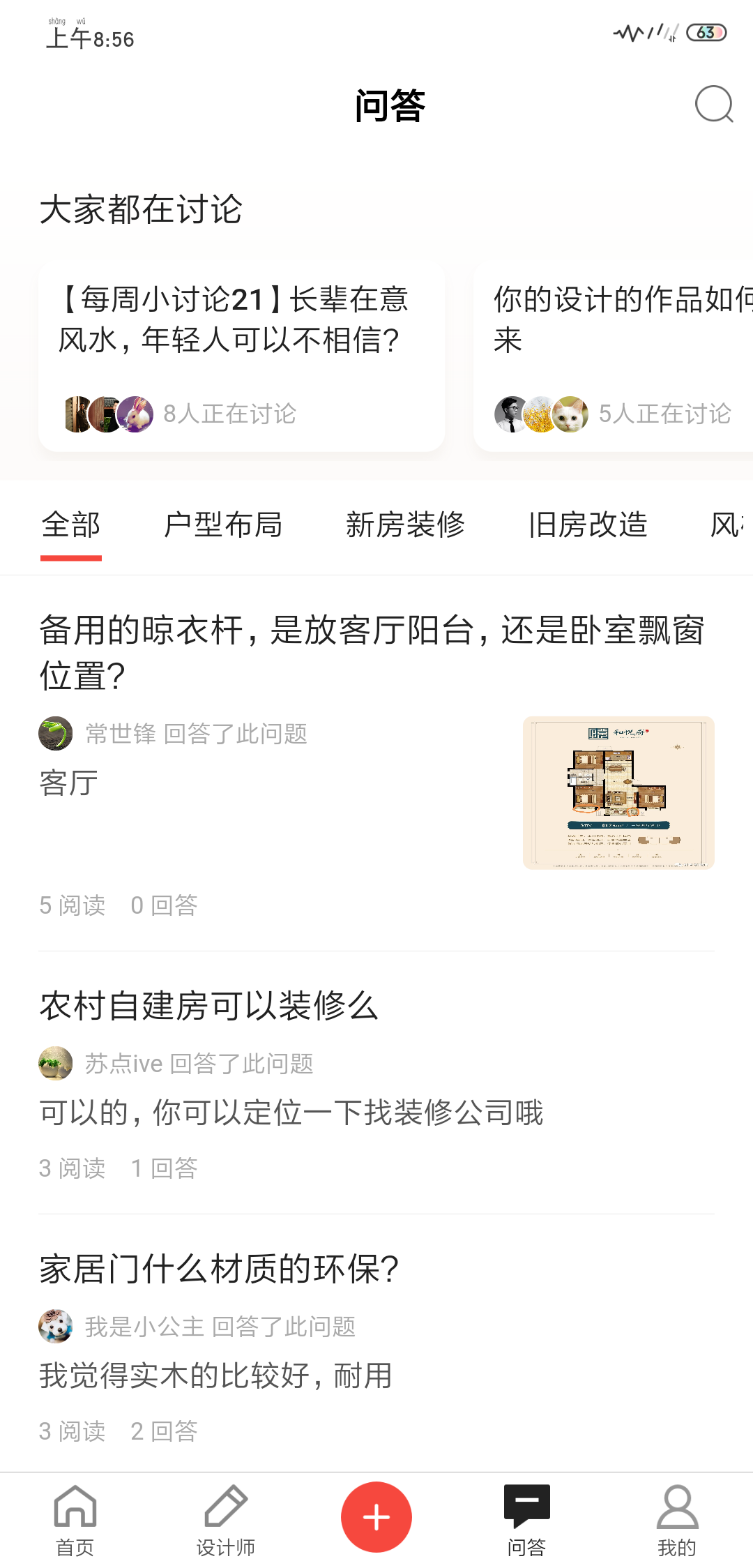Open the question 农村自建房可以装修么
The image size is (753, 1568).
[x=209, y=1007]
